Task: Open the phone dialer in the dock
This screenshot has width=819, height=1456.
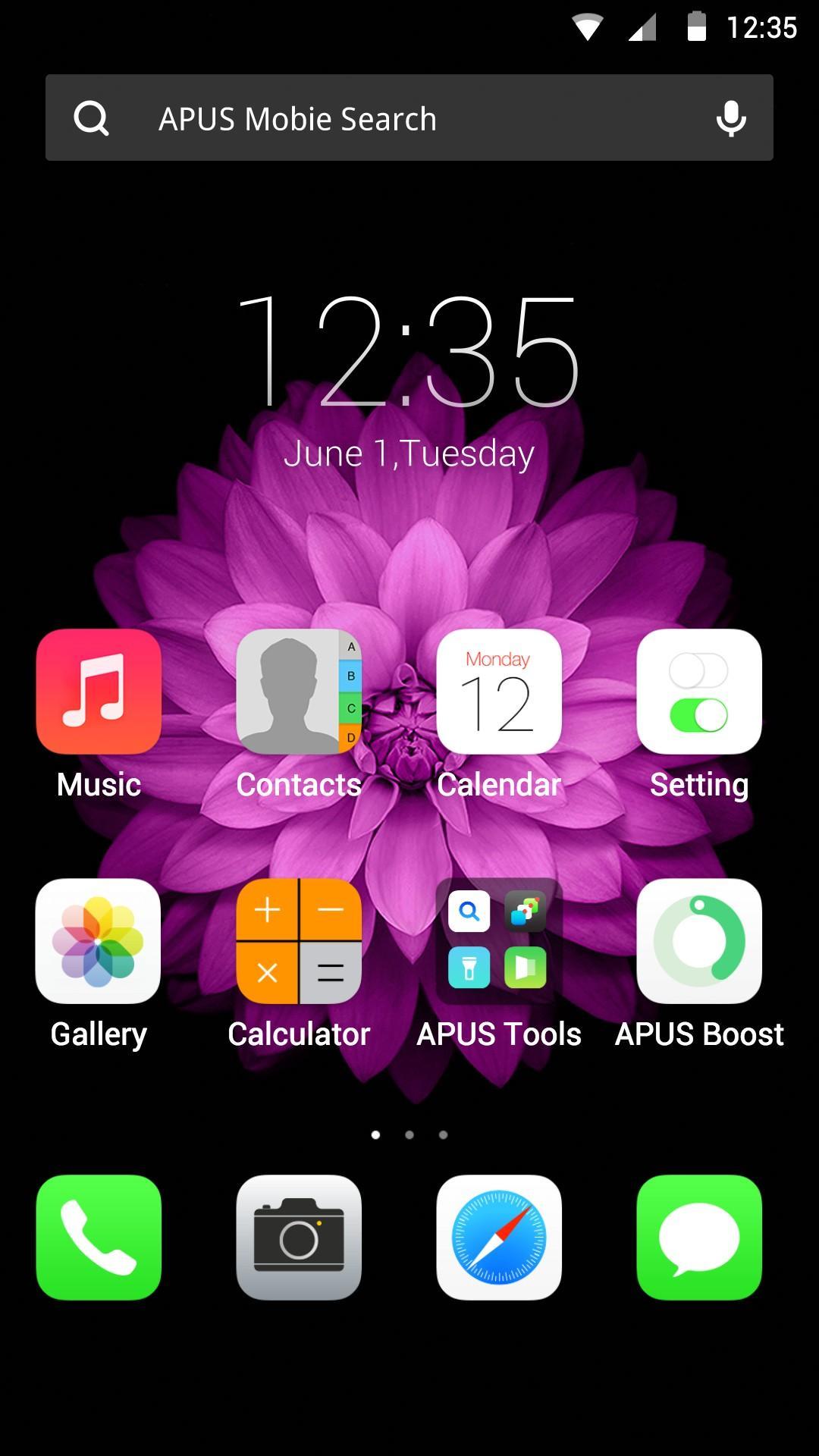Action: (x=99, y=1237)
